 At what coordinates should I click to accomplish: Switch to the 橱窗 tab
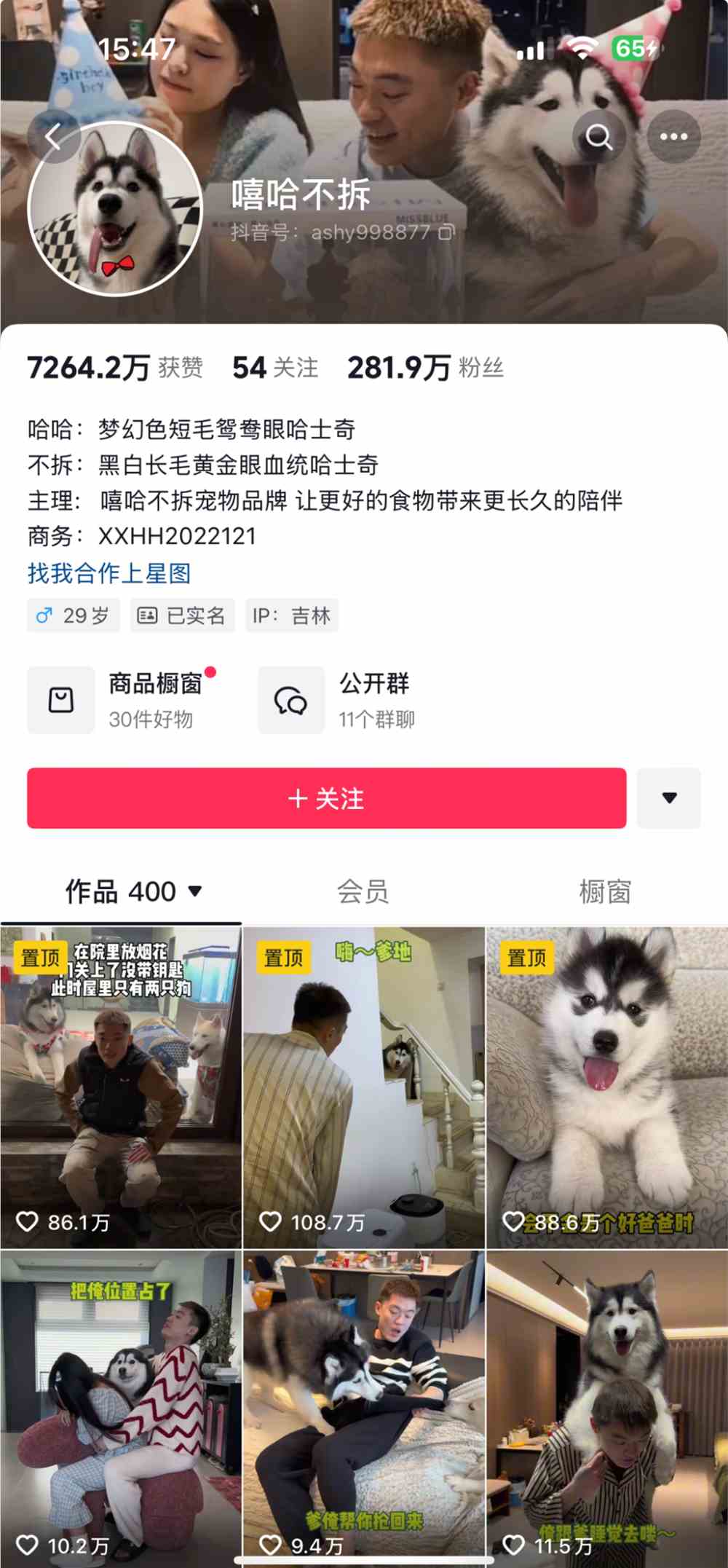(x=606, y=891)
